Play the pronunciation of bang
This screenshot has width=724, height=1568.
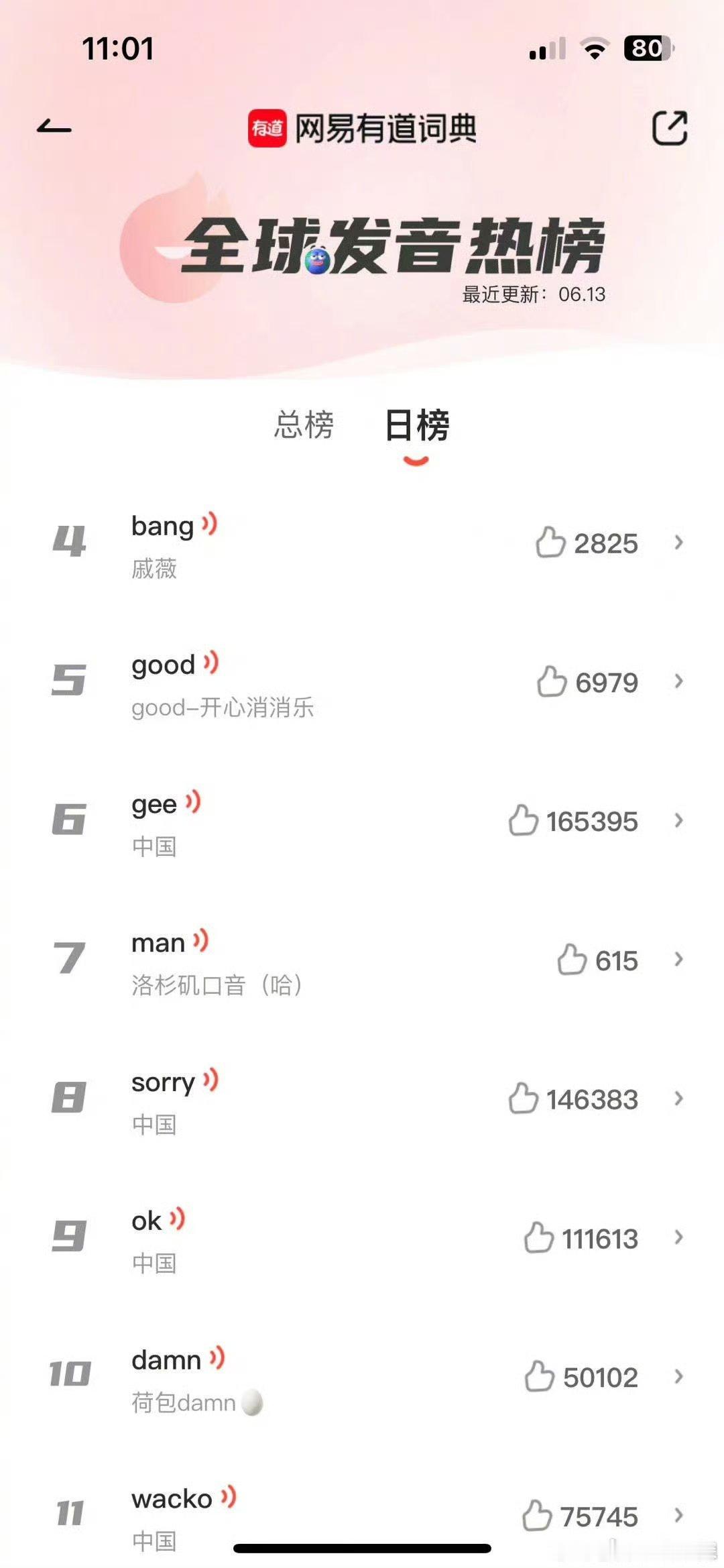[210, 524]
